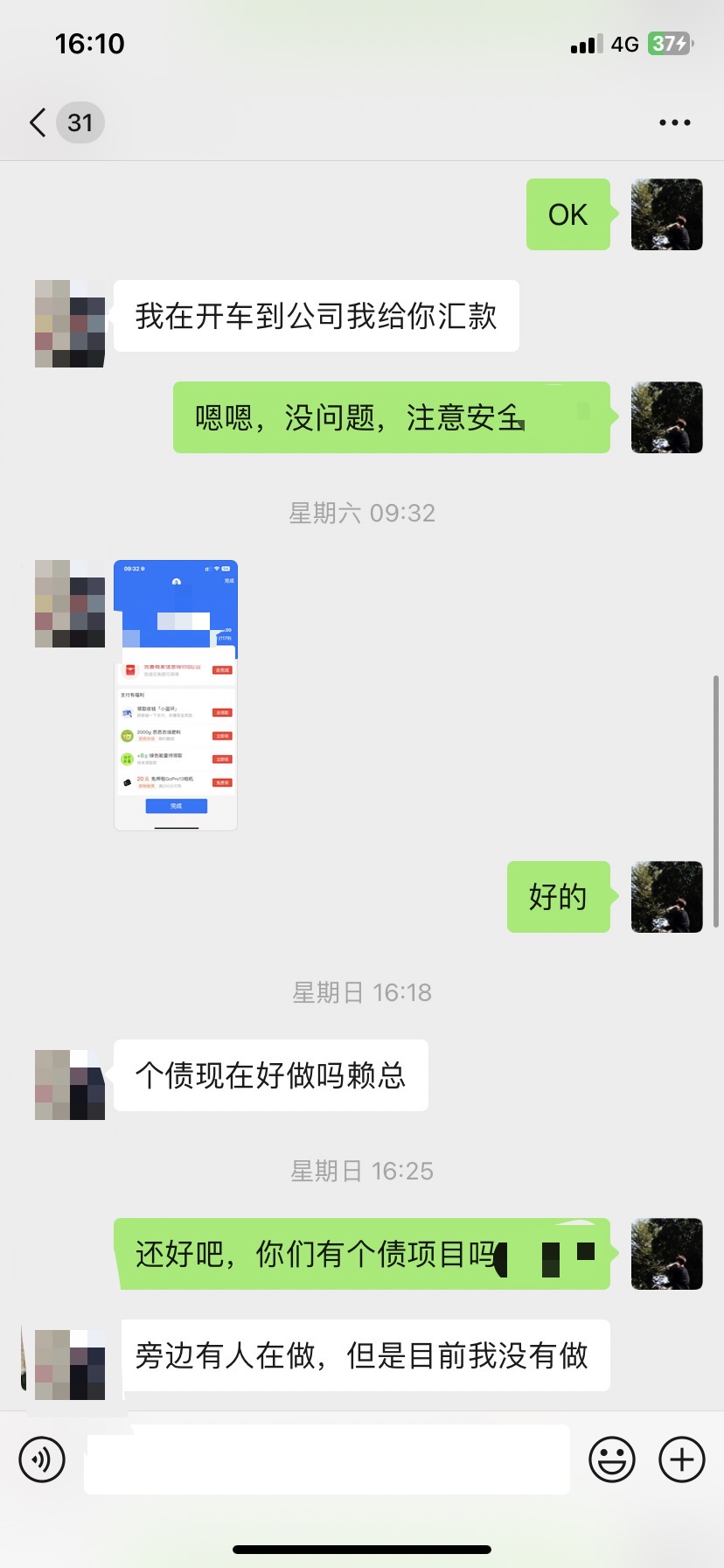Open the received screenshot image
Screen dimensions: 724x1568
coord(176,695)
